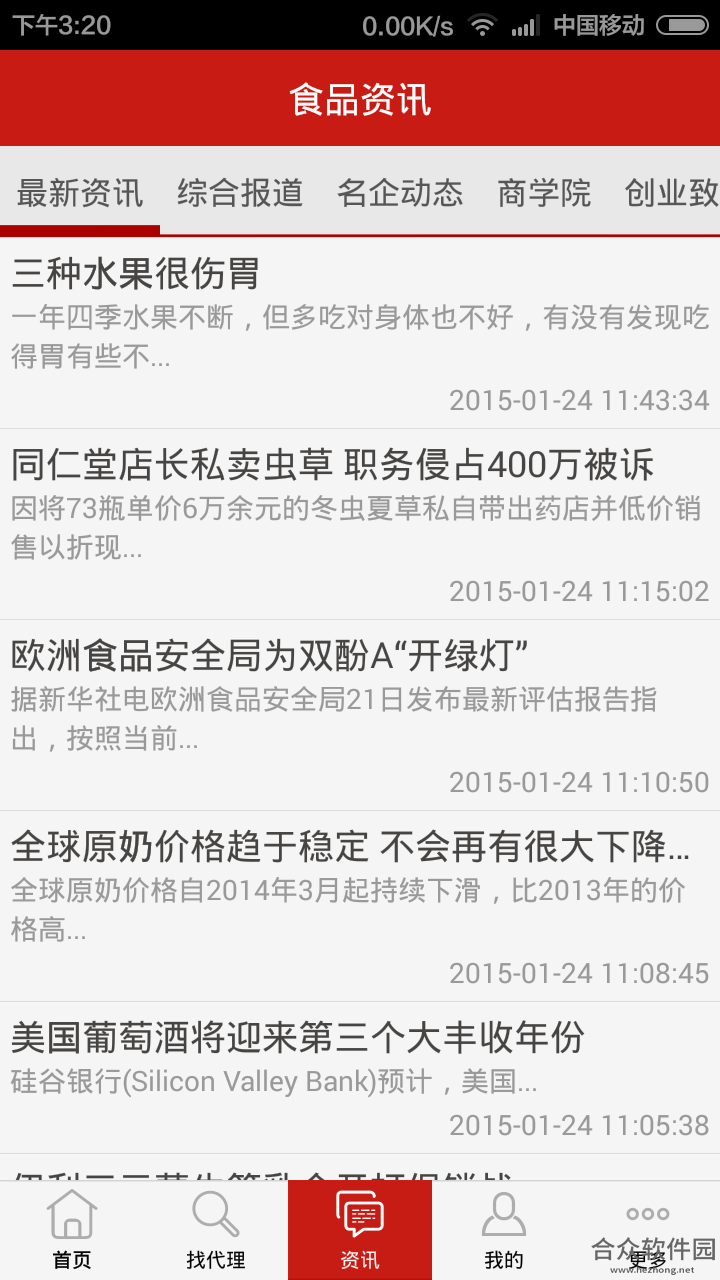View 全球原奶价格趋于稳定 article
The image size is (720, 1280).
point(360,907)
